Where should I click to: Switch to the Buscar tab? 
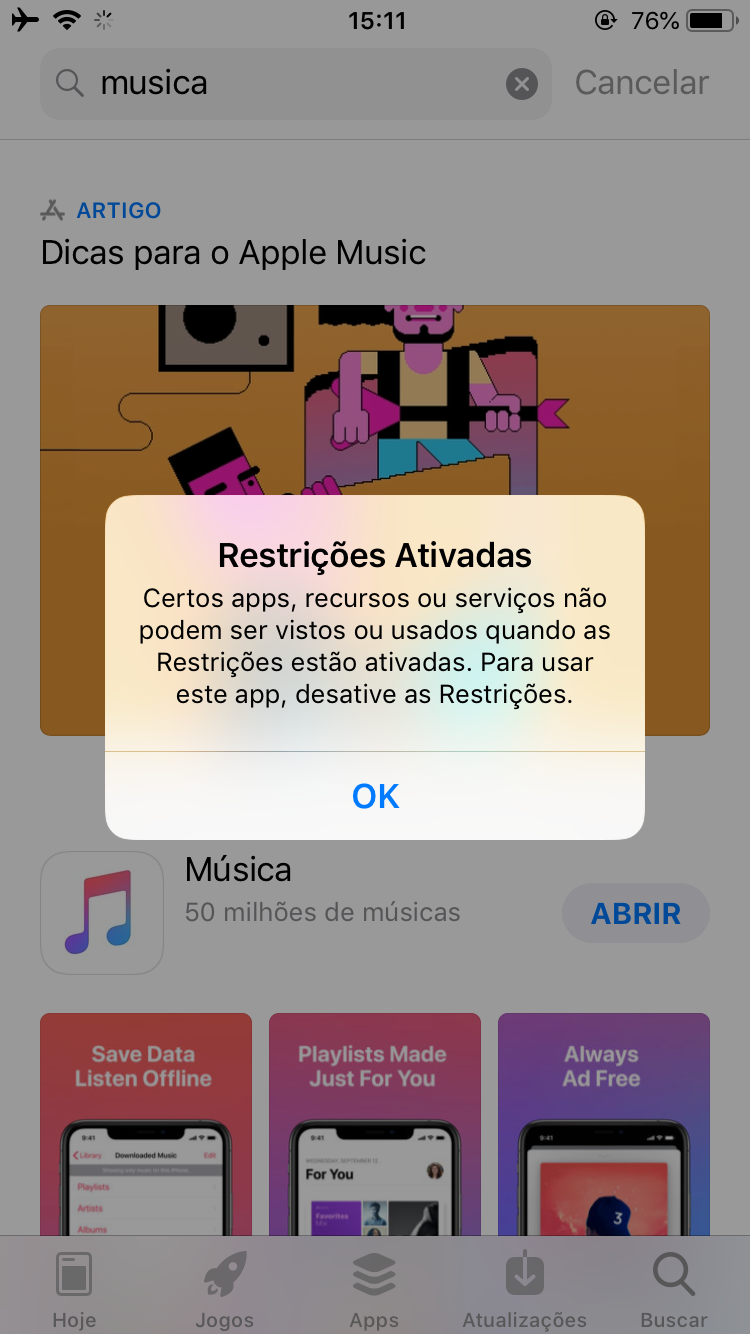(x=673, y=1290)
